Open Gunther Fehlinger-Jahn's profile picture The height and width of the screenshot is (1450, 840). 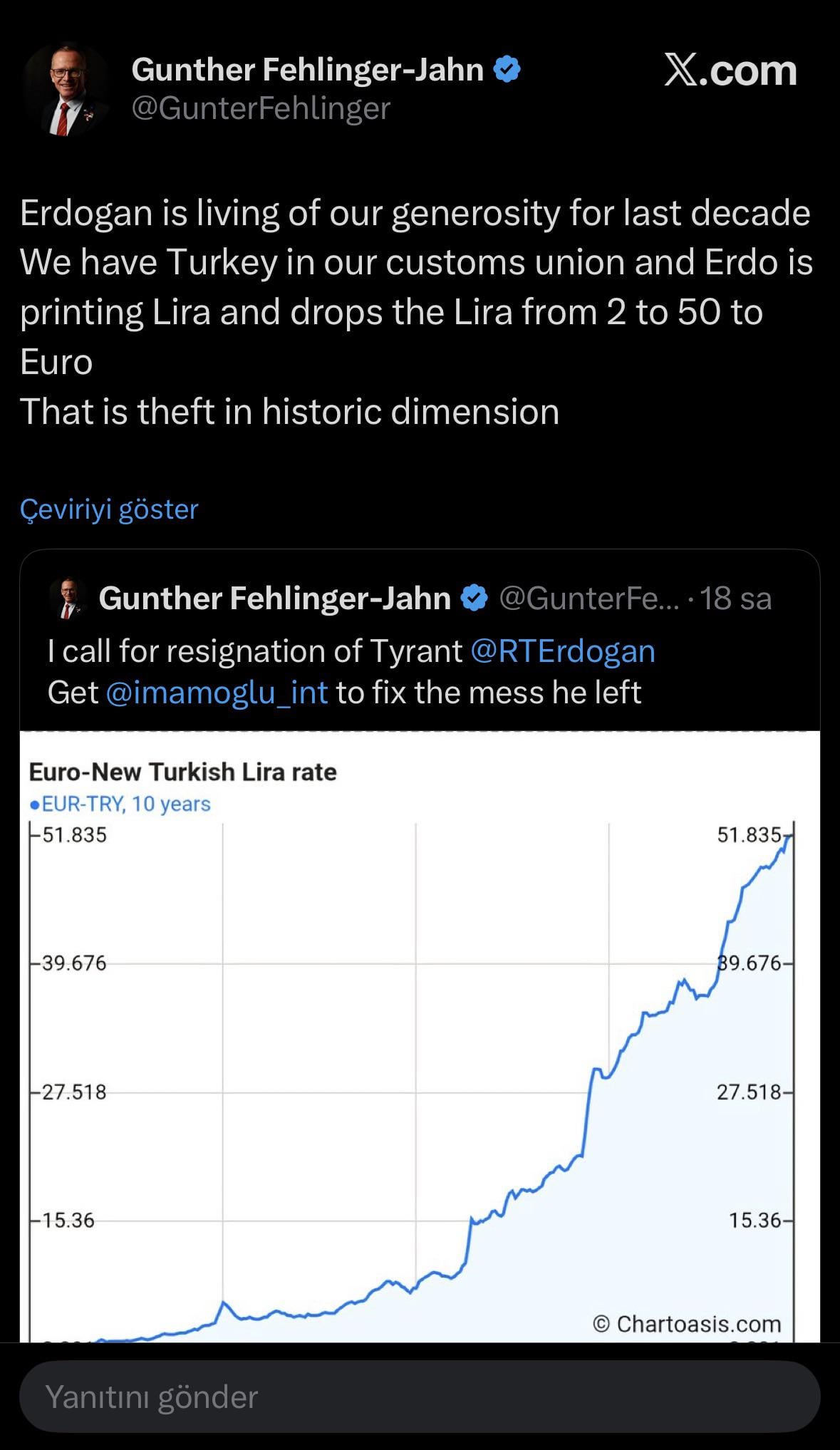pyautogui.click(x=65, y=89)
